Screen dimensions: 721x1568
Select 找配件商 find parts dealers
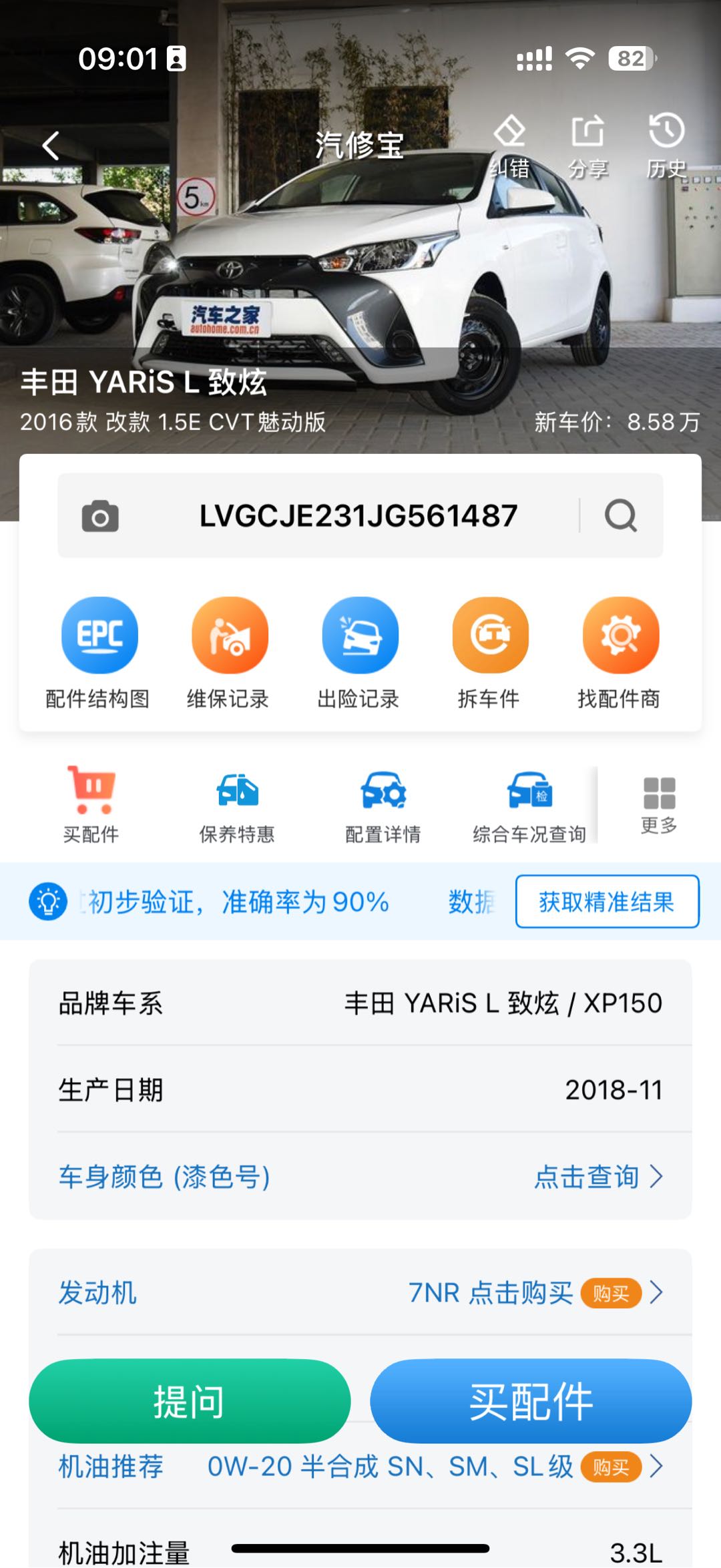pyautogui.click(x=620, y=652)
